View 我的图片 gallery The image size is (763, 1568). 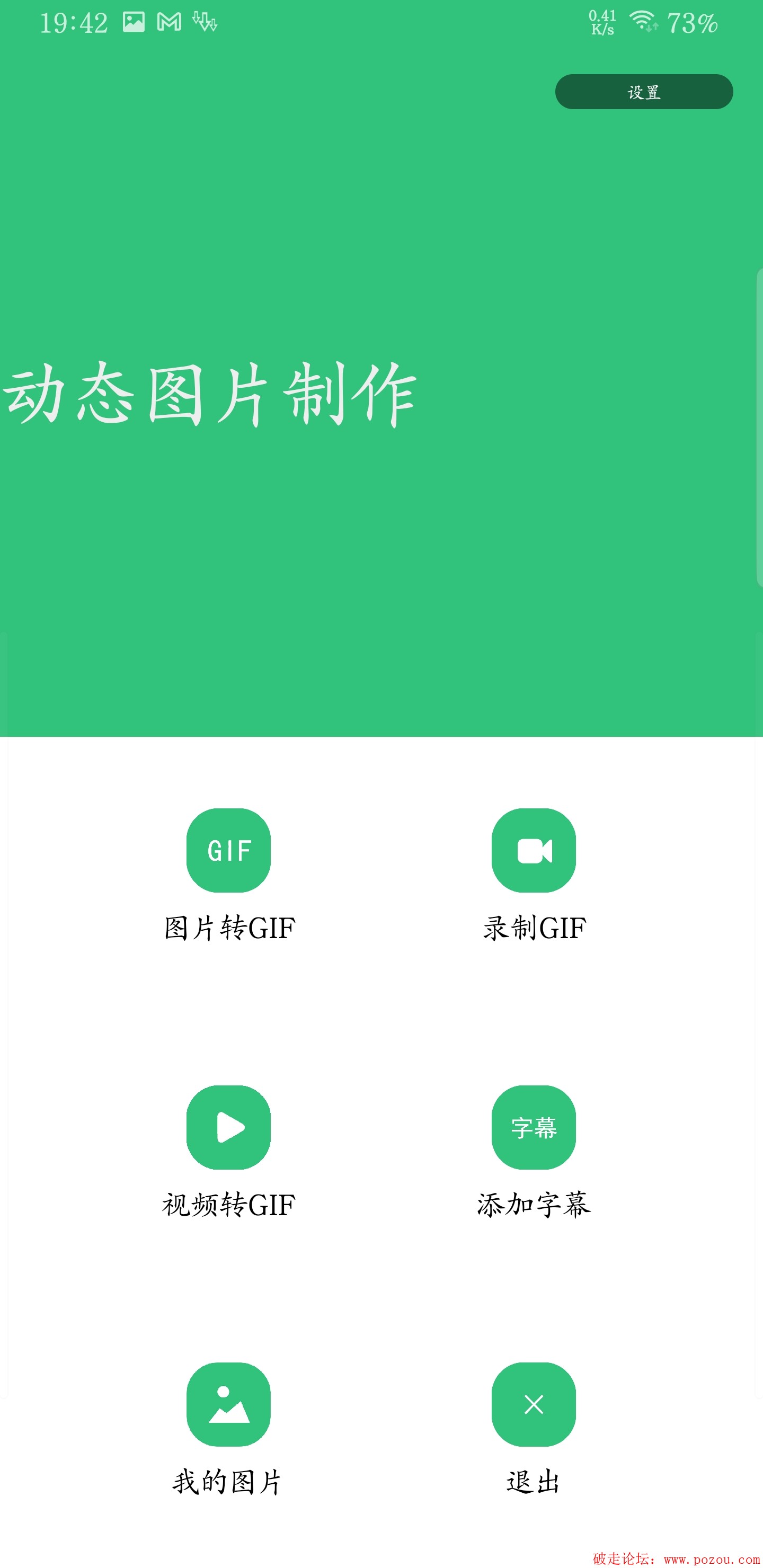click(x=228, y=1404)
